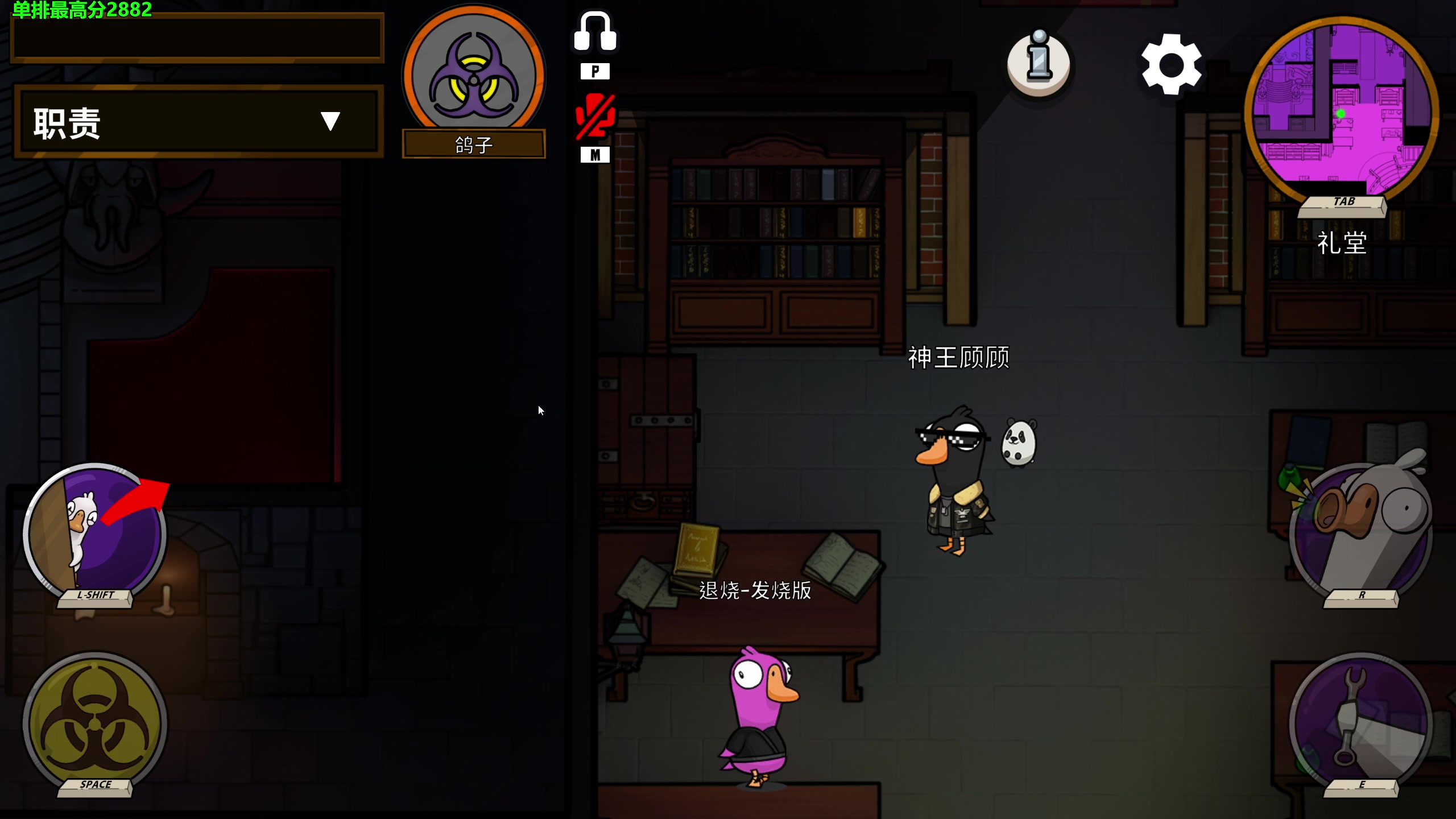Open the info button
Screen dimensions: 1456x819
pos(1039,63)
